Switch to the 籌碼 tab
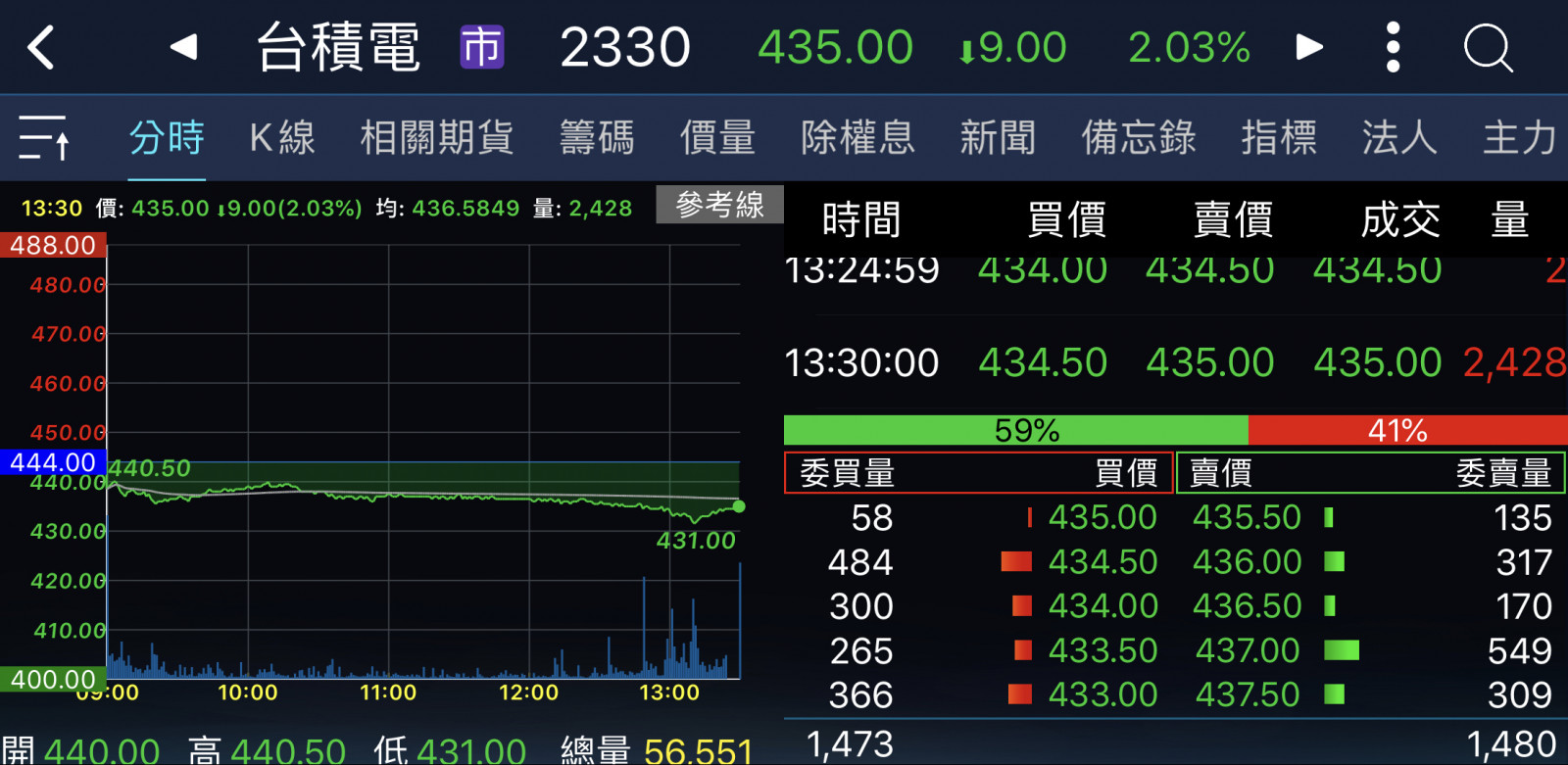The image size is (1568, 765). coord(597,137)
